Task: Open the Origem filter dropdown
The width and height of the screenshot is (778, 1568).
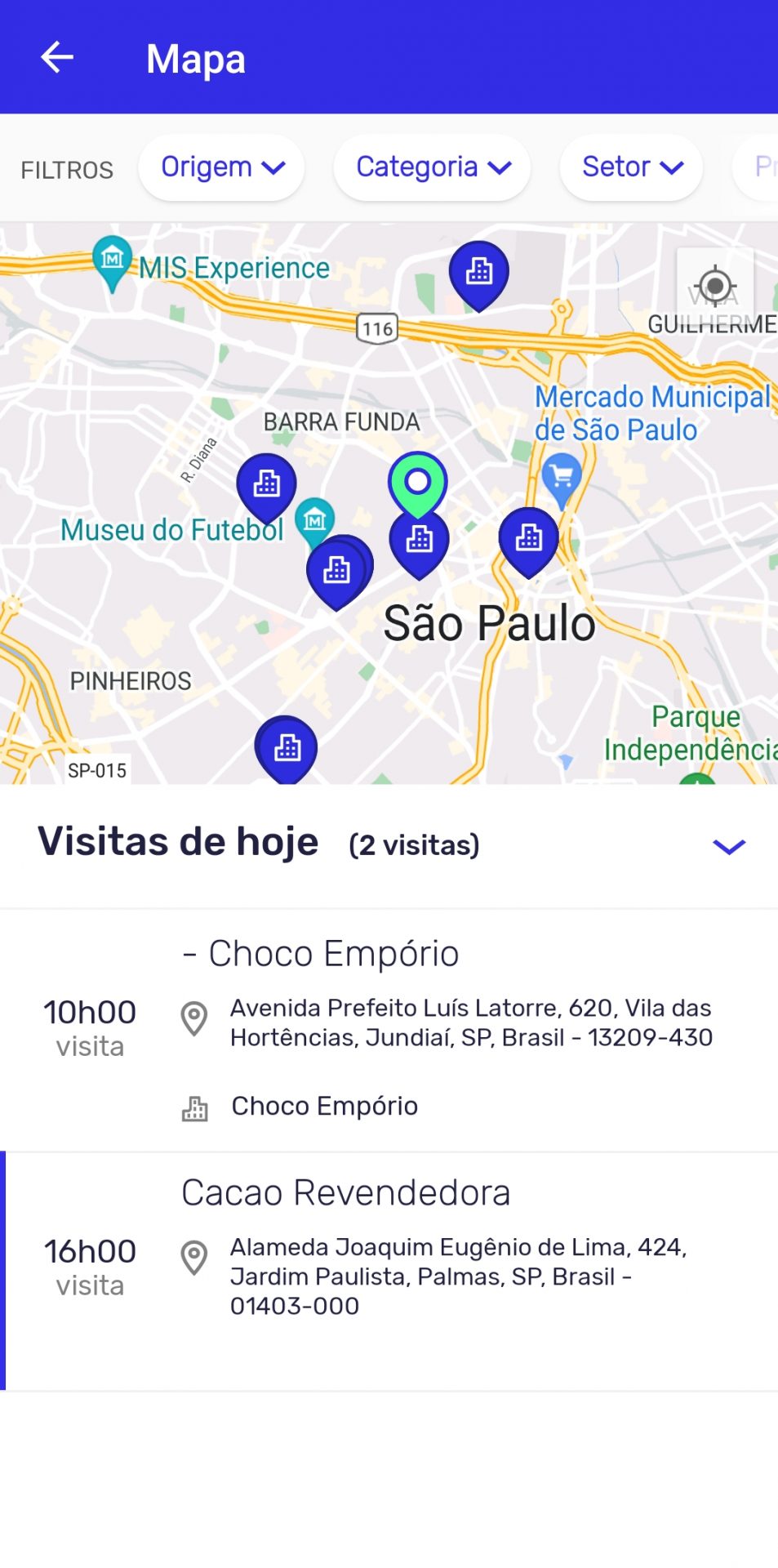Action: tap(221, 167)
